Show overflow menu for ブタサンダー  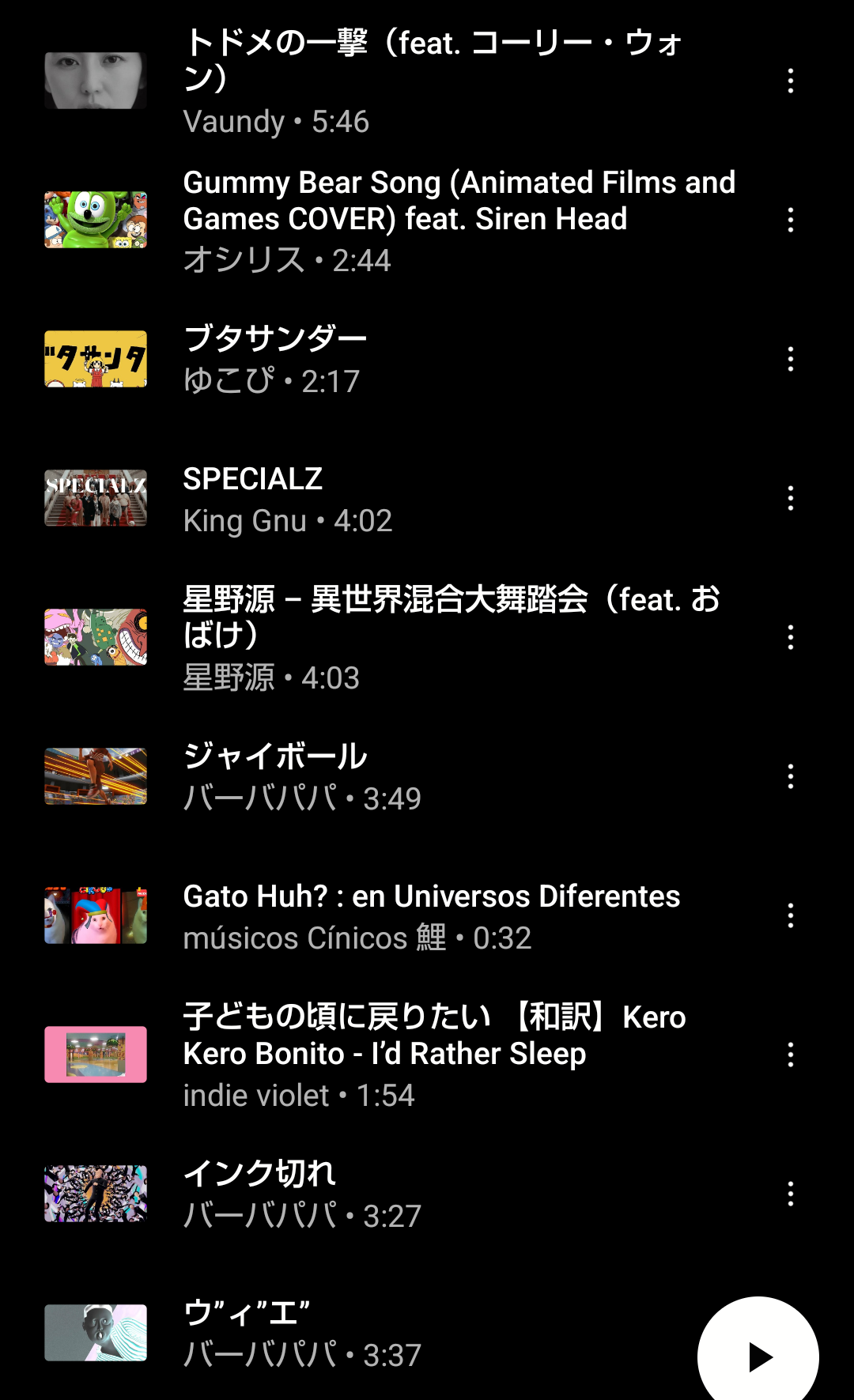tap(790, 359)
